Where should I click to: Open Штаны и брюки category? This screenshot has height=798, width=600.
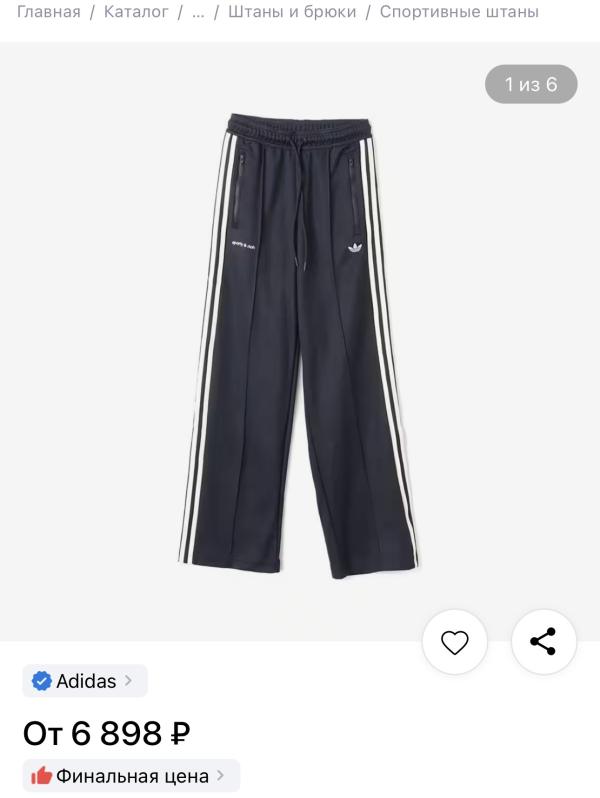292,12
